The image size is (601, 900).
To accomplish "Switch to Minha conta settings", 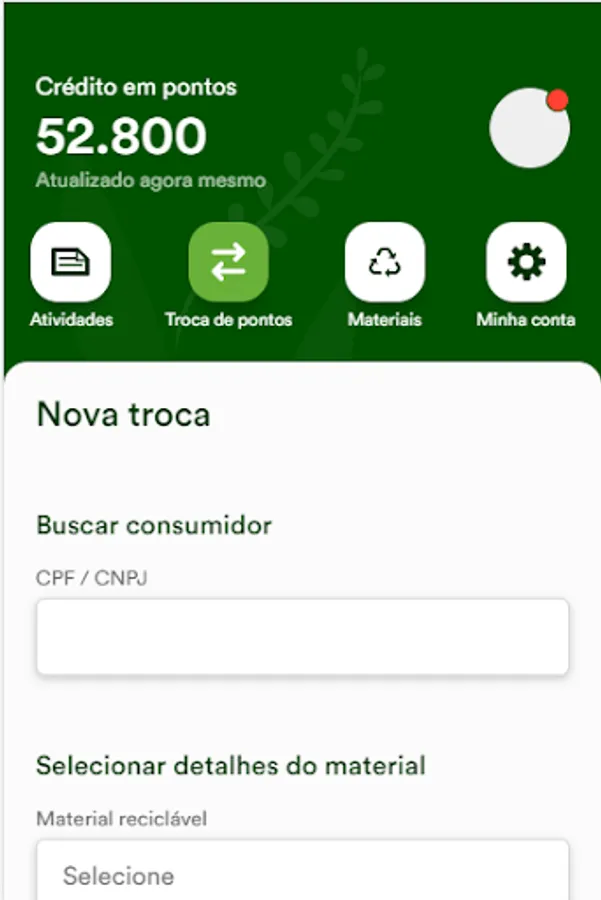I will 526,263.
